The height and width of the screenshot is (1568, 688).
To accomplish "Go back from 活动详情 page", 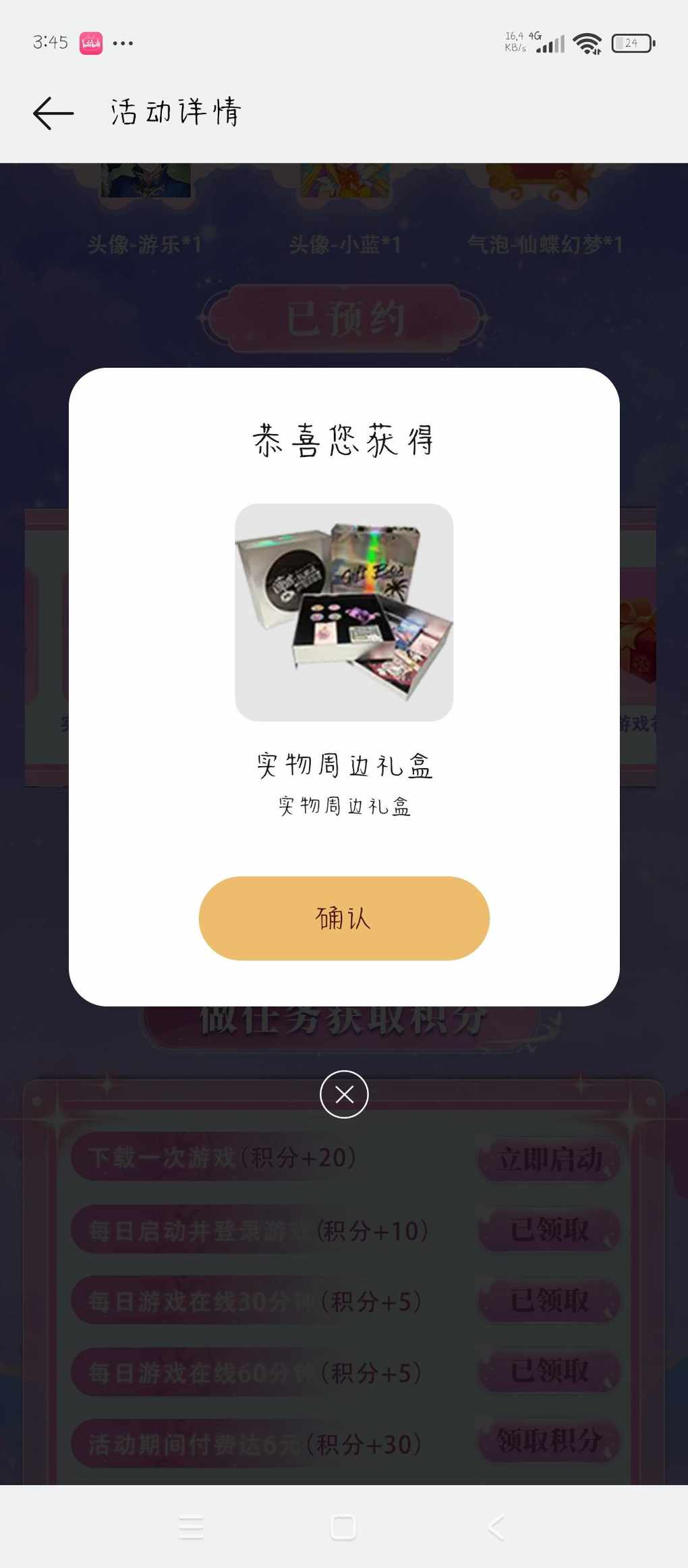I will [53, 113].
